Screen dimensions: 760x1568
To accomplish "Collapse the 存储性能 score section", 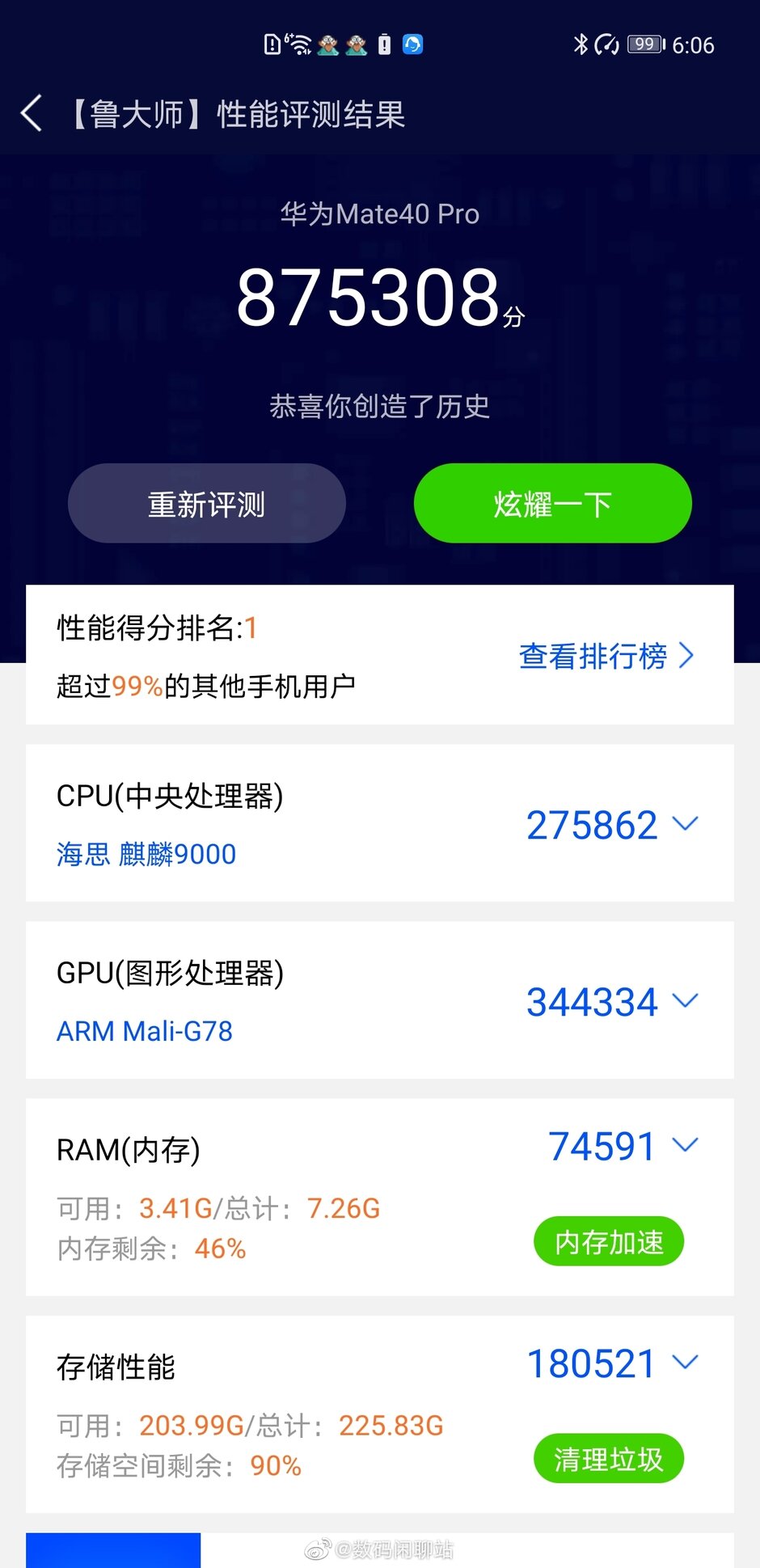I will point(686,1360).
